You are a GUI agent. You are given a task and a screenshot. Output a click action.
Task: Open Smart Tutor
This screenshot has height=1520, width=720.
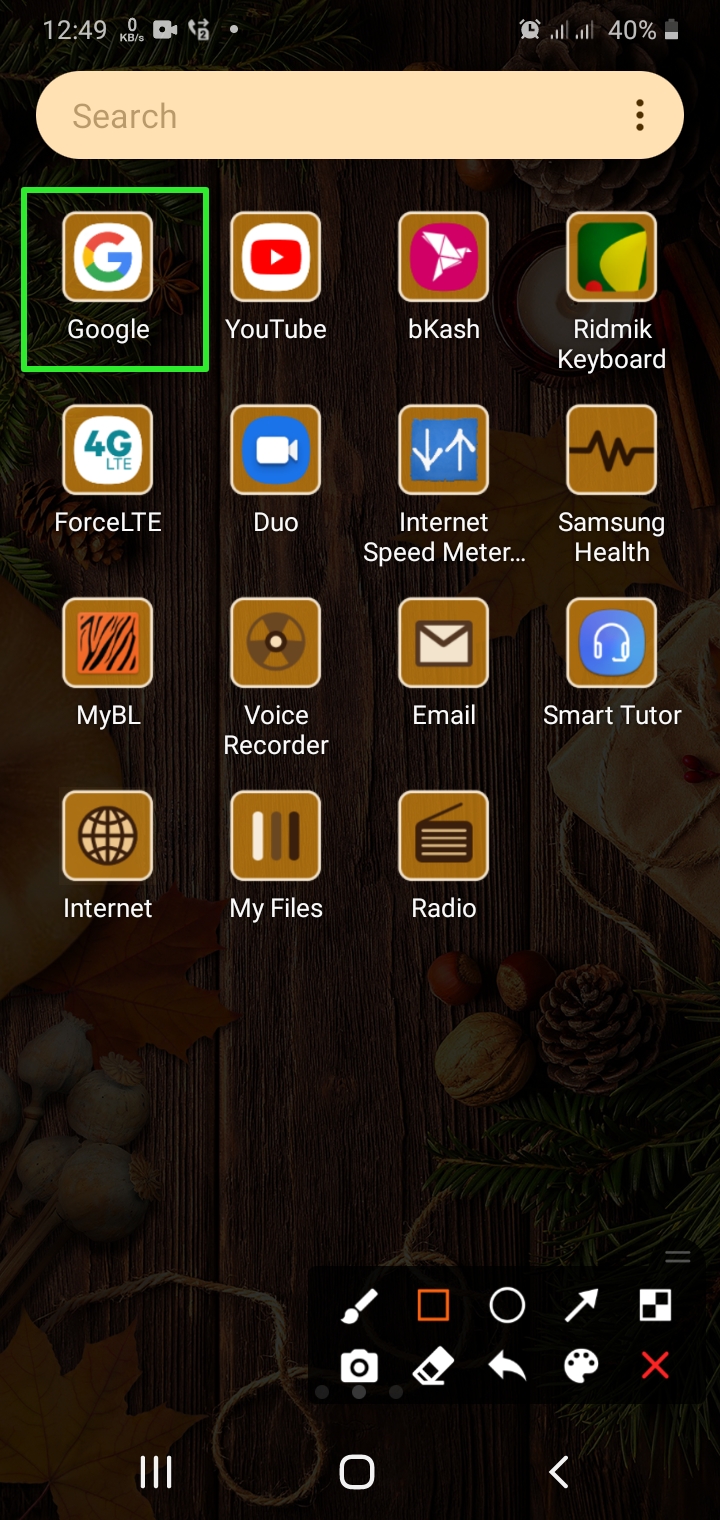pos(612,643)
